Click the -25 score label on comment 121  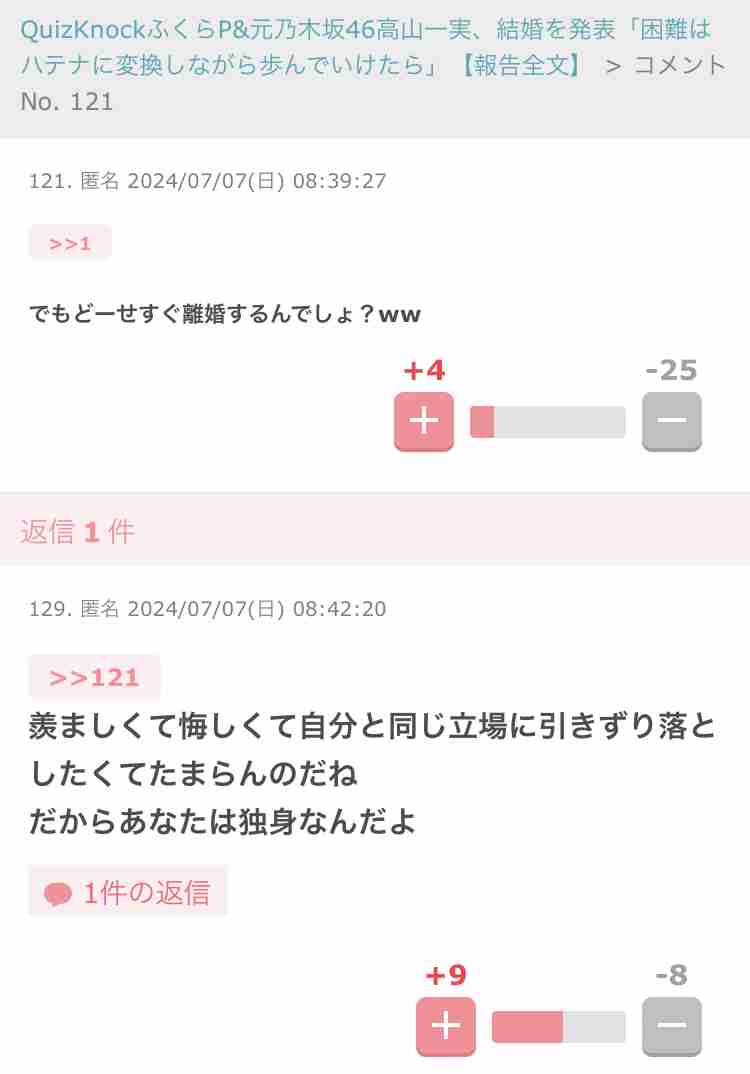(x=671, y=370)
